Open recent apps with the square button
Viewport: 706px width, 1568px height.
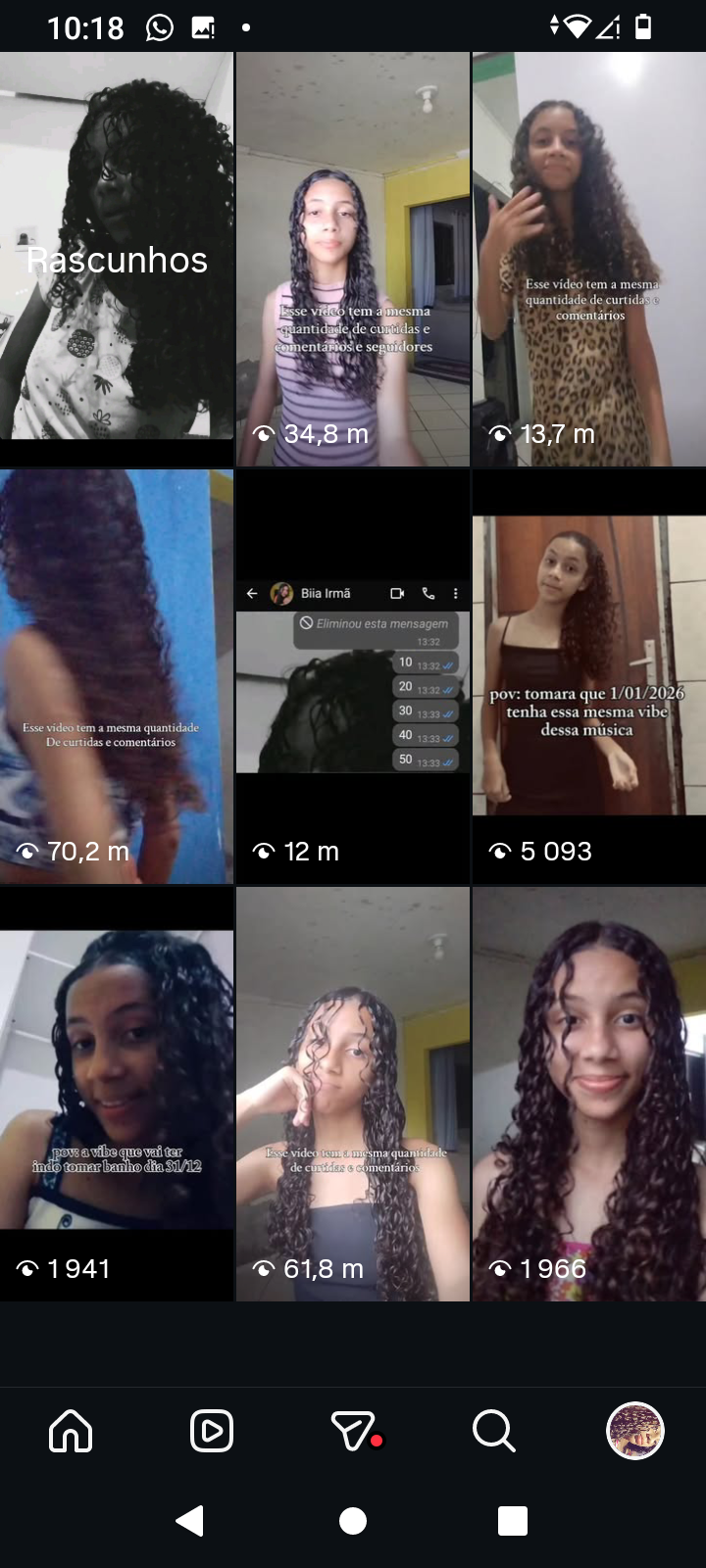(x=513, y=1521)
